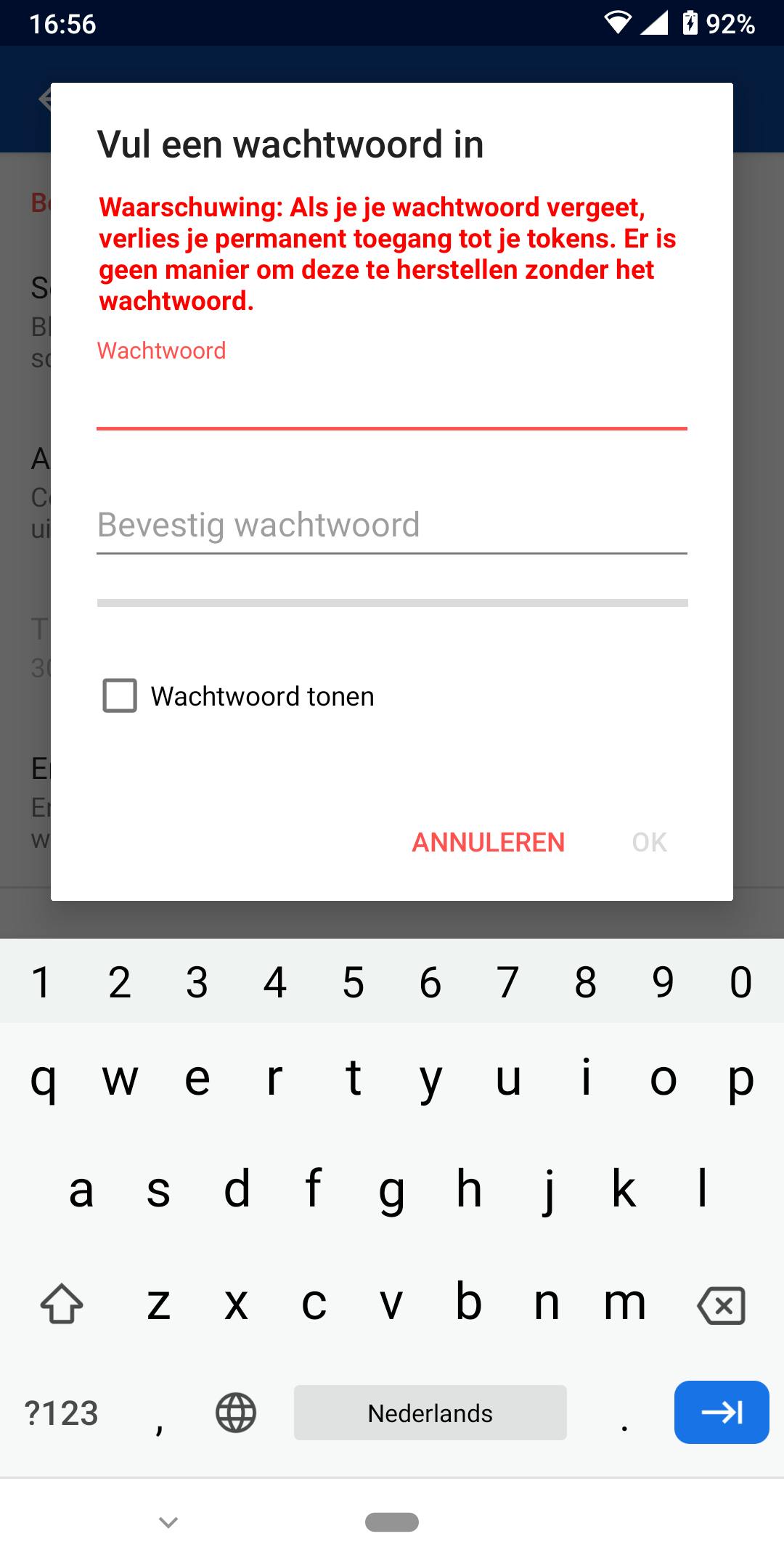Enable the Wachtwoord tonen checkbox
784x1568 pixels.
tap(120, 695)
